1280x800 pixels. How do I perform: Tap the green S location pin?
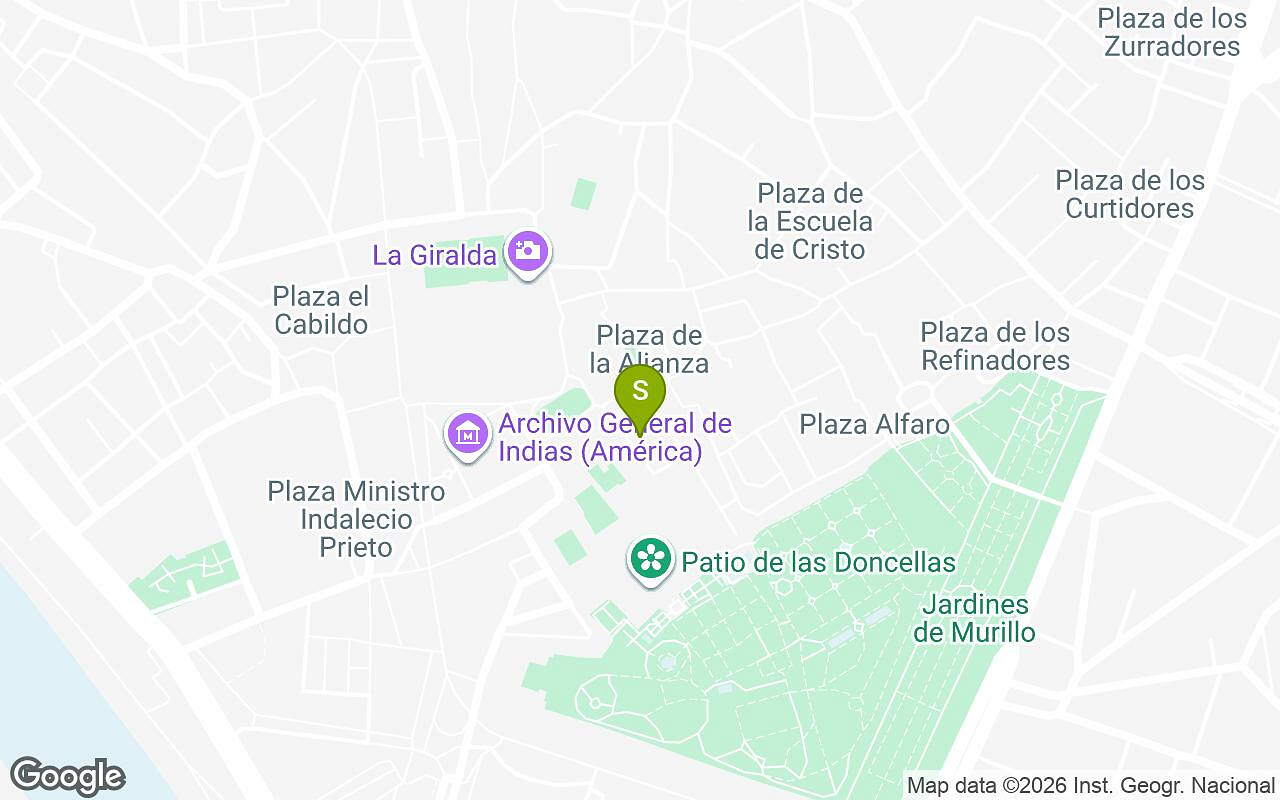pyautogui.click(x=640, y=393)
